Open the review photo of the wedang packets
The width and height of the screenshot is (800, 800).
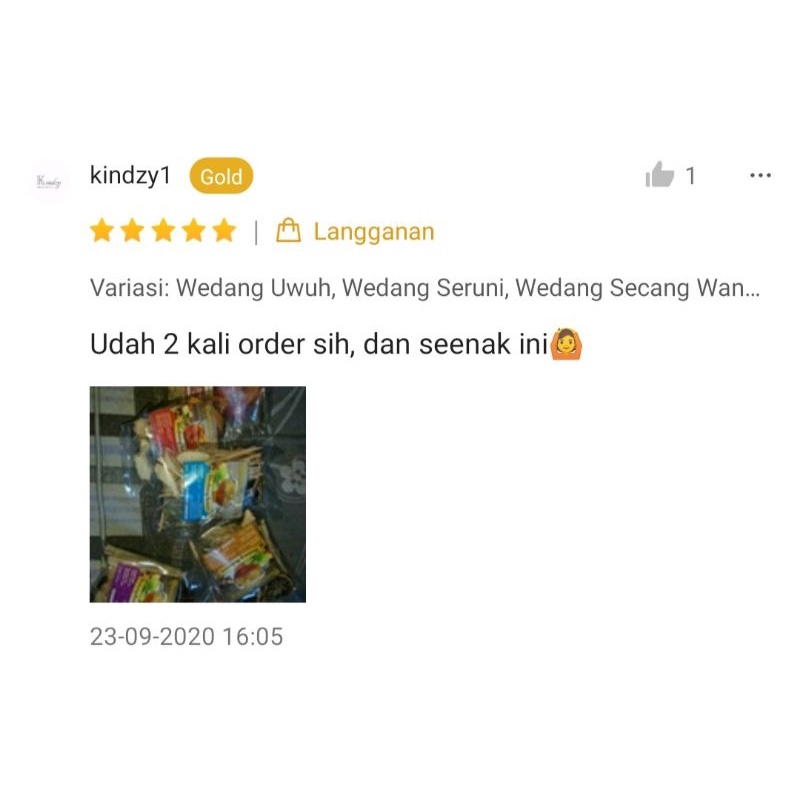[198, 494]
